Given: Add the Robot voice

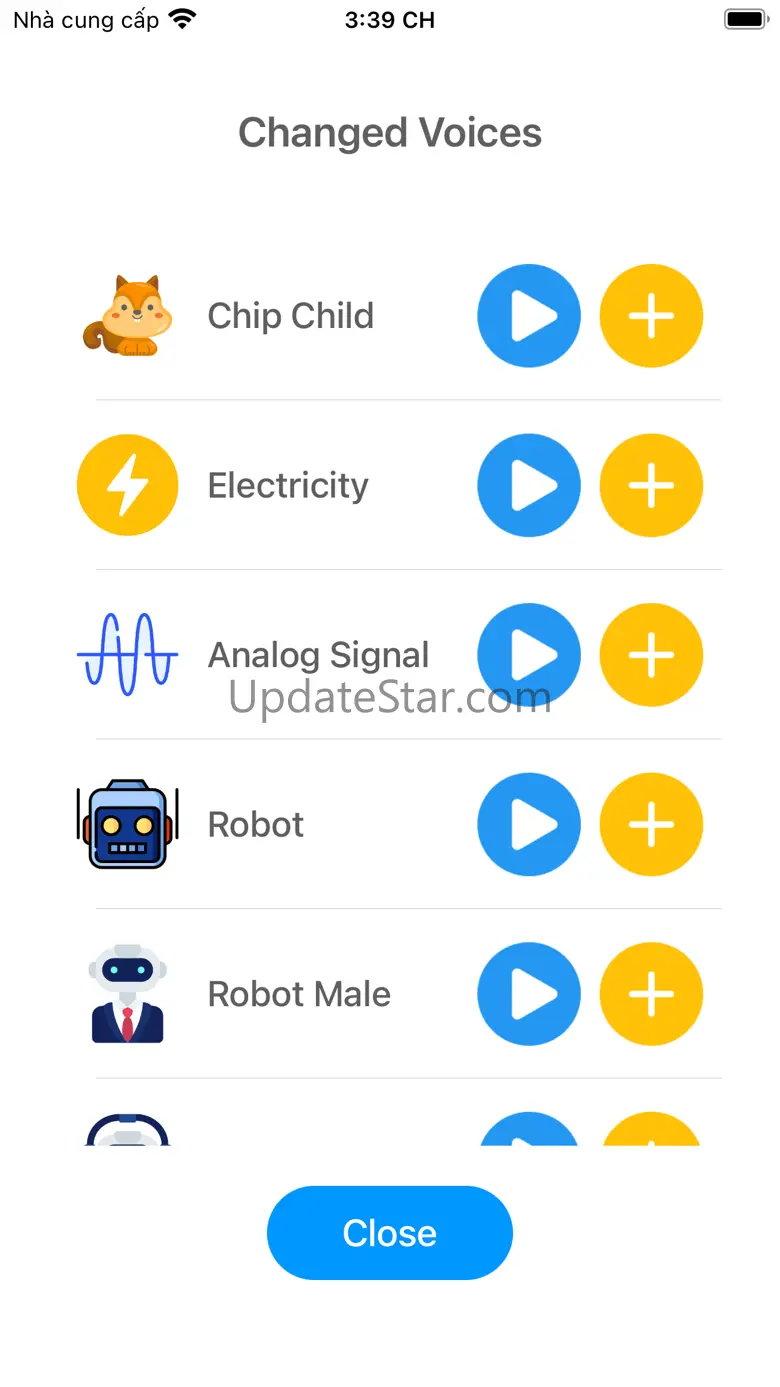Looking at the screenshot, I should tap(651, 825).
